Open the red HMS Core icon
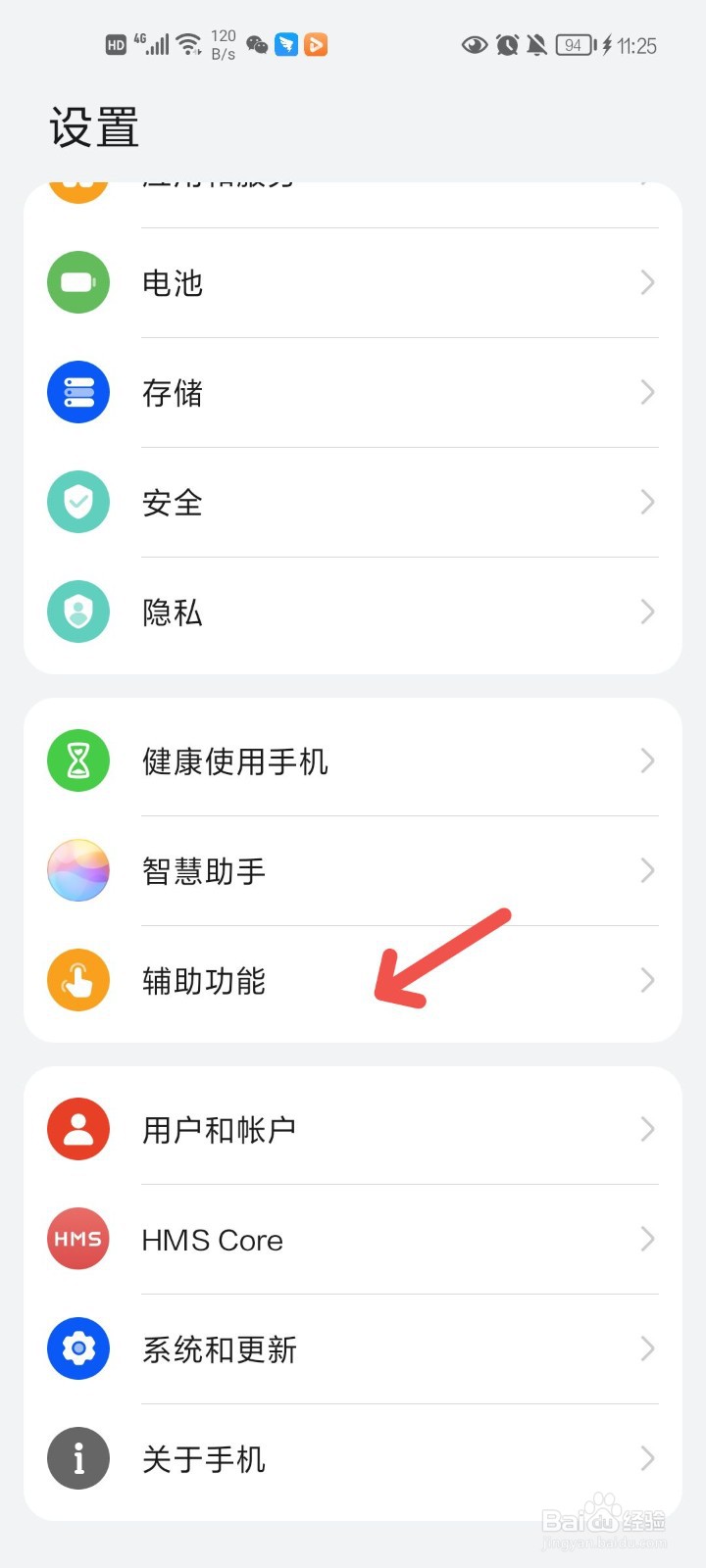This screenshot has width=706, height=1568. coord(77,1239)
